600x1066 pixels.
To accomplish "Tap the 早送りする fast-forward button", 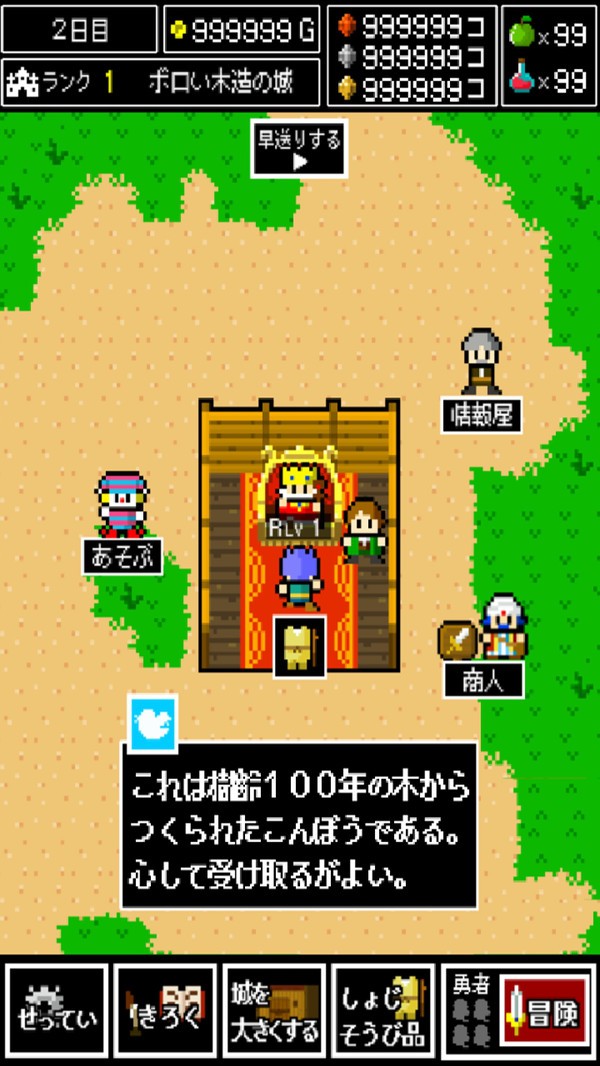I will pyautogui.click(x=298, y=148).
